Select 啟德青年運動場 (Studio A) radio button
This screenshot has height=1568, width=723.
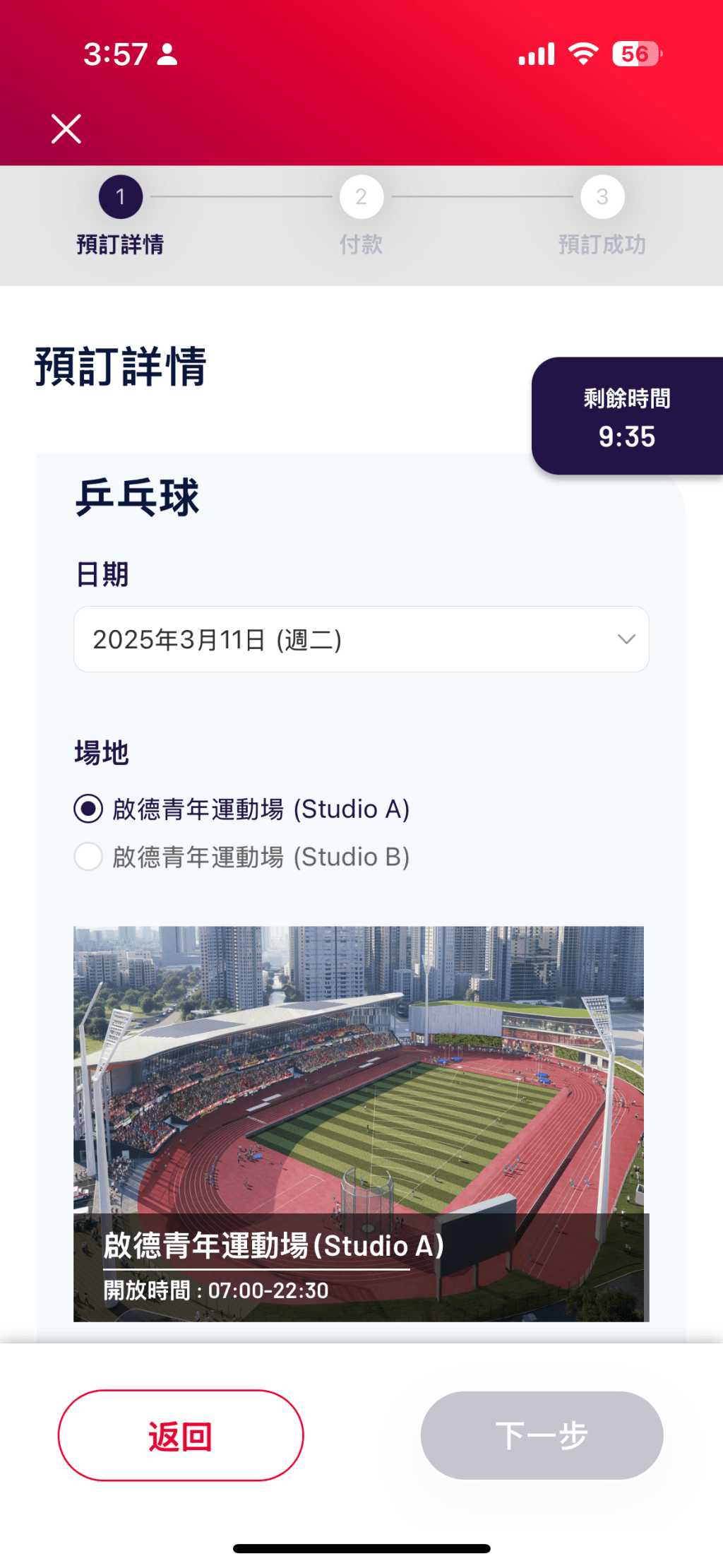[x=88, y=809]
